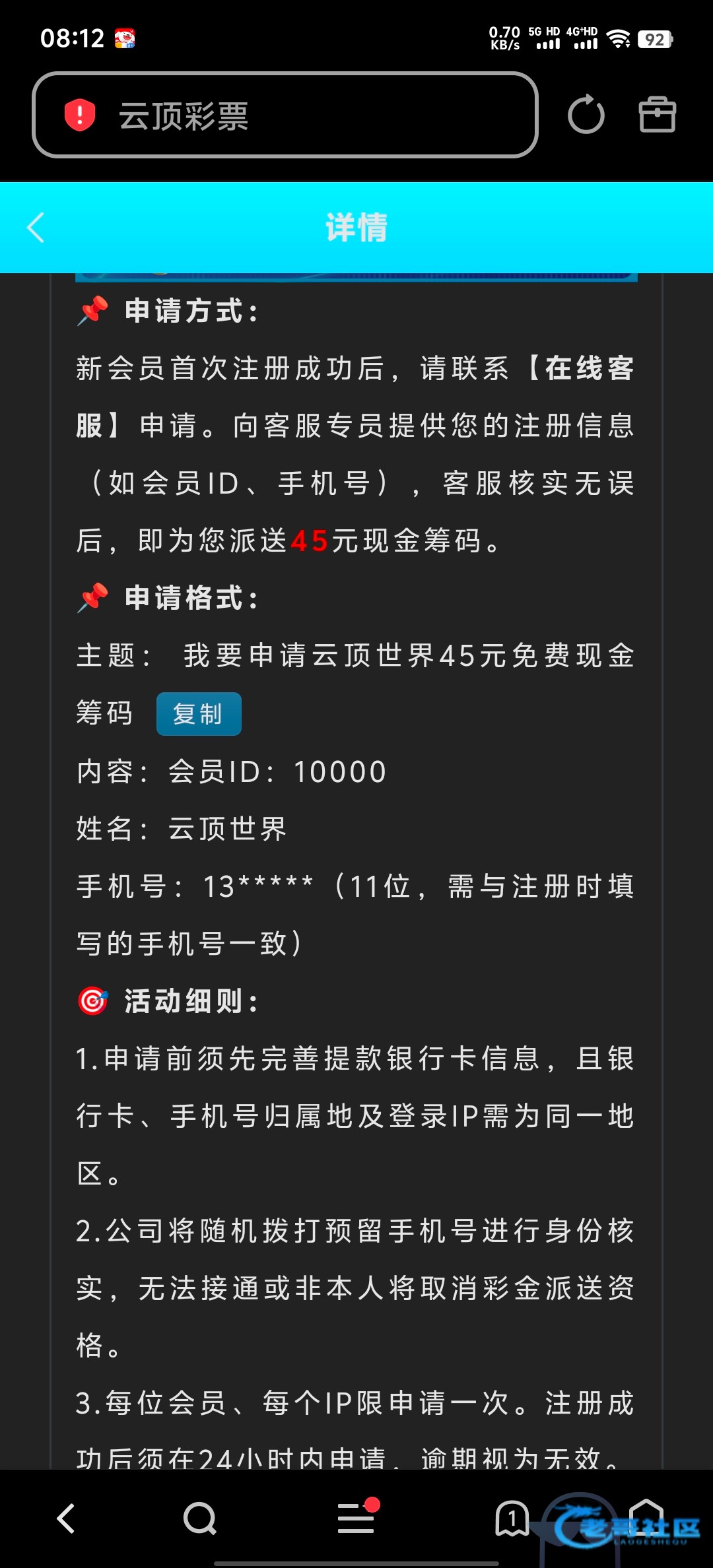Open the browser toolbox icon
This screenshot has height=1568, width=713.
coord(657,115)
